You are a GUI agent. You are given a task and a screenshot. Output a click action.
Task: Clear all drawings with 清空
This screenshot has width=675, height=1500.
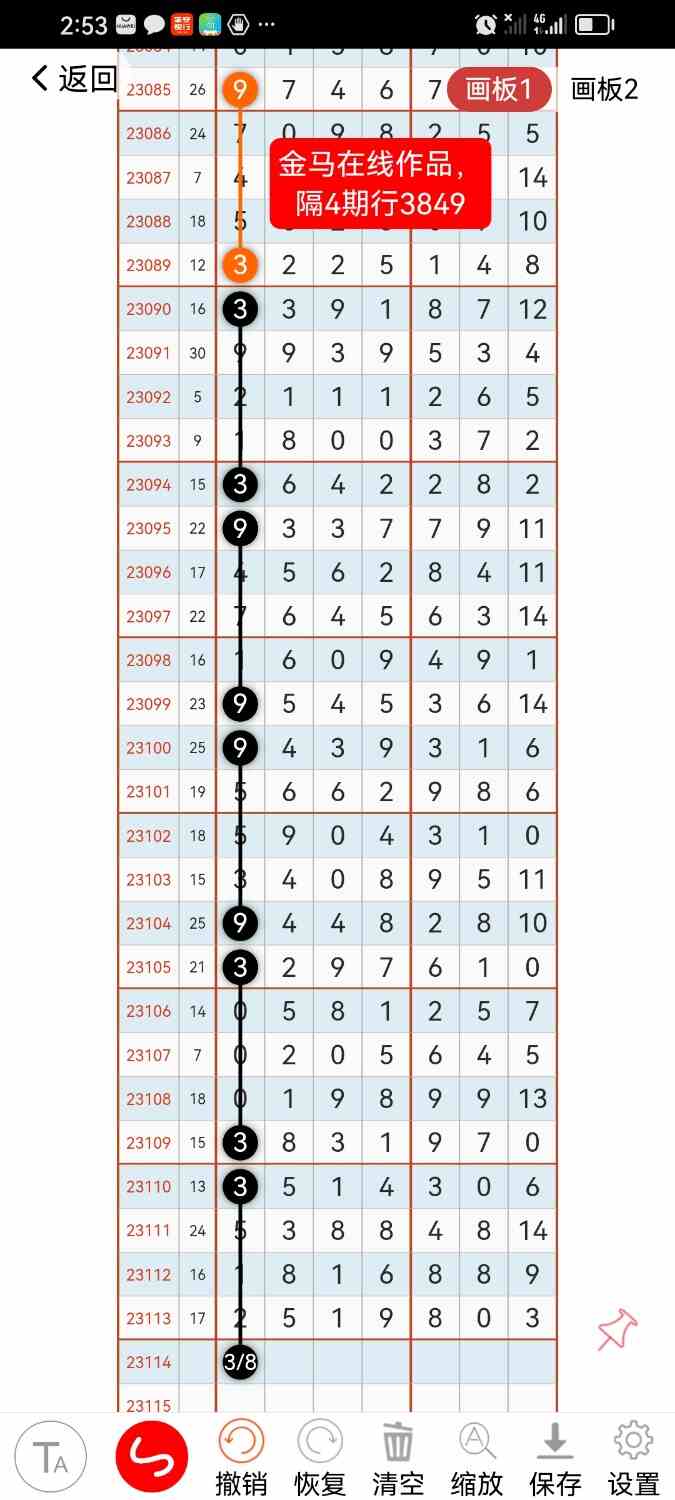[x=398, y=1458]
